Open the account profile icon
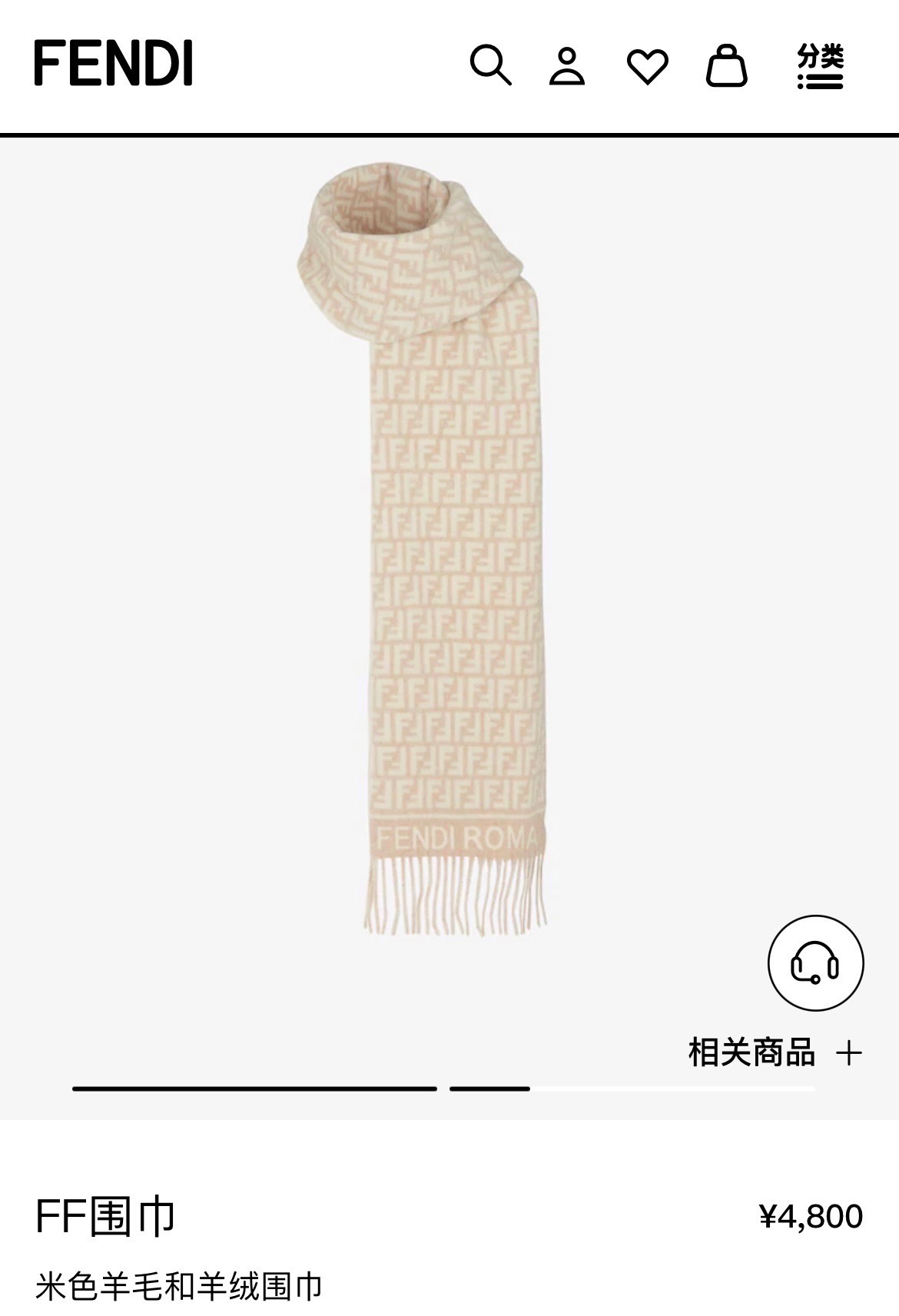The image size is (899, 1316). pos(567,65)
